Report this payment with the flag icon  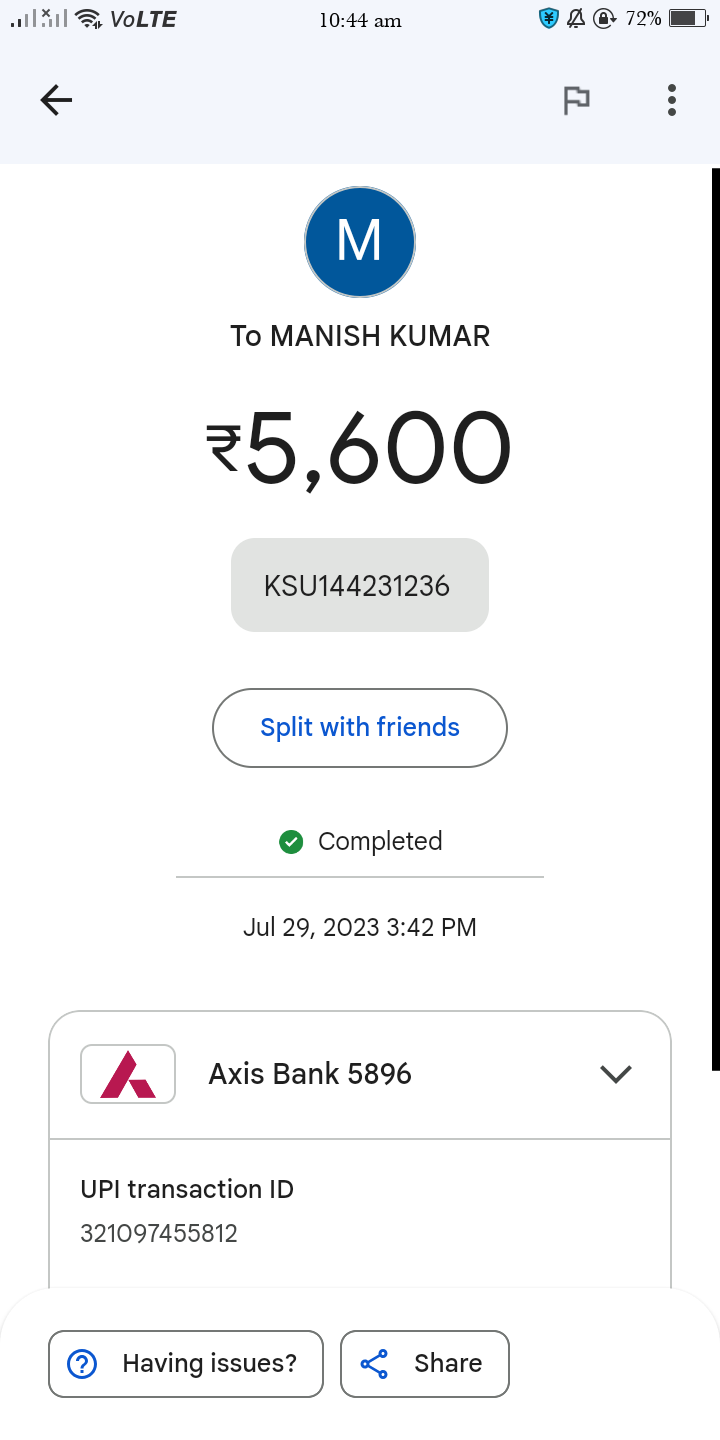point(576,100)
